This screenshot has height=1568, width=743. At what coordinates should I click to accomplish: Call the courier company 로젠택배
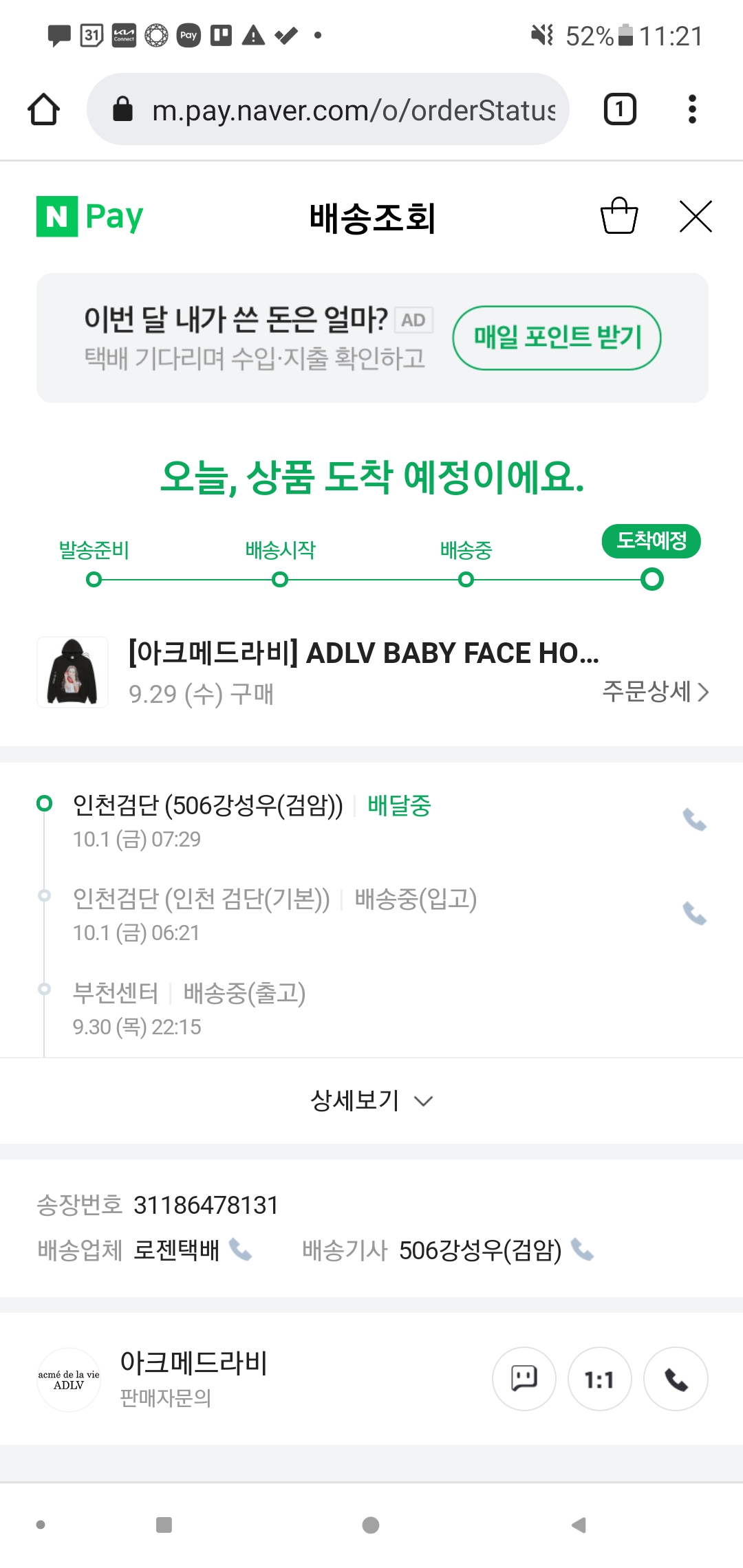(240, 1249)
